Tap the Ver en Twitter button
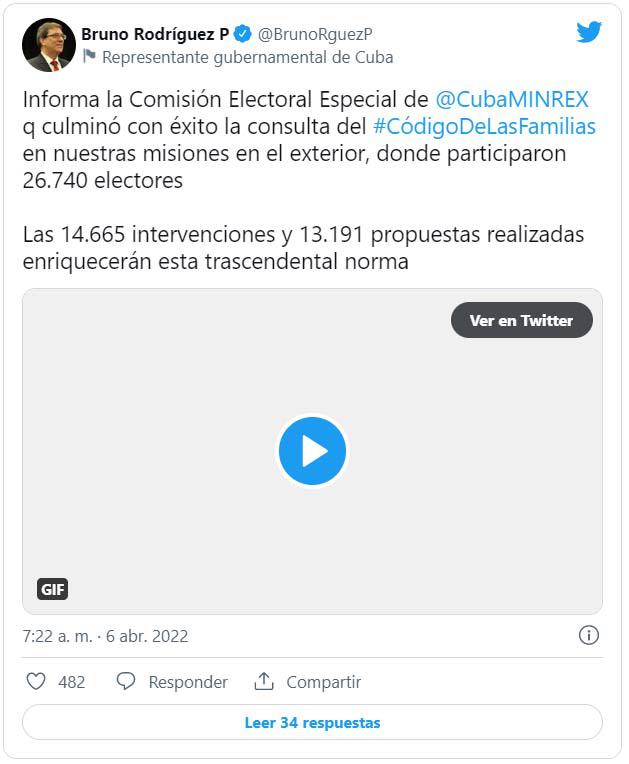 pos(521,321)
